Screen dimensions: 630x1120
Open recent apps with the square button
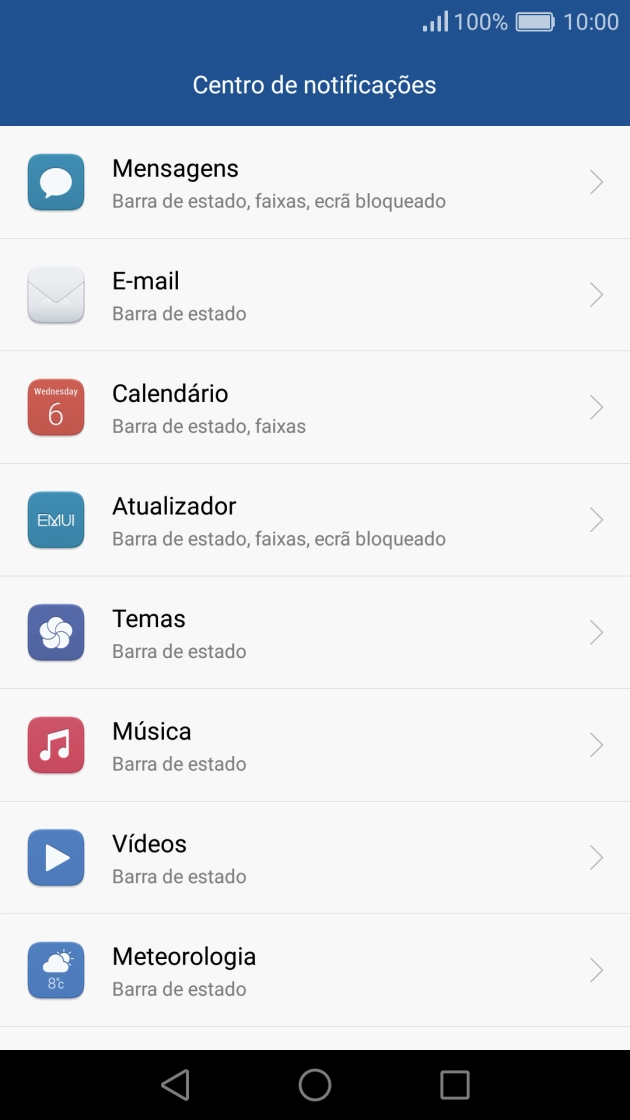[455, 1085]
